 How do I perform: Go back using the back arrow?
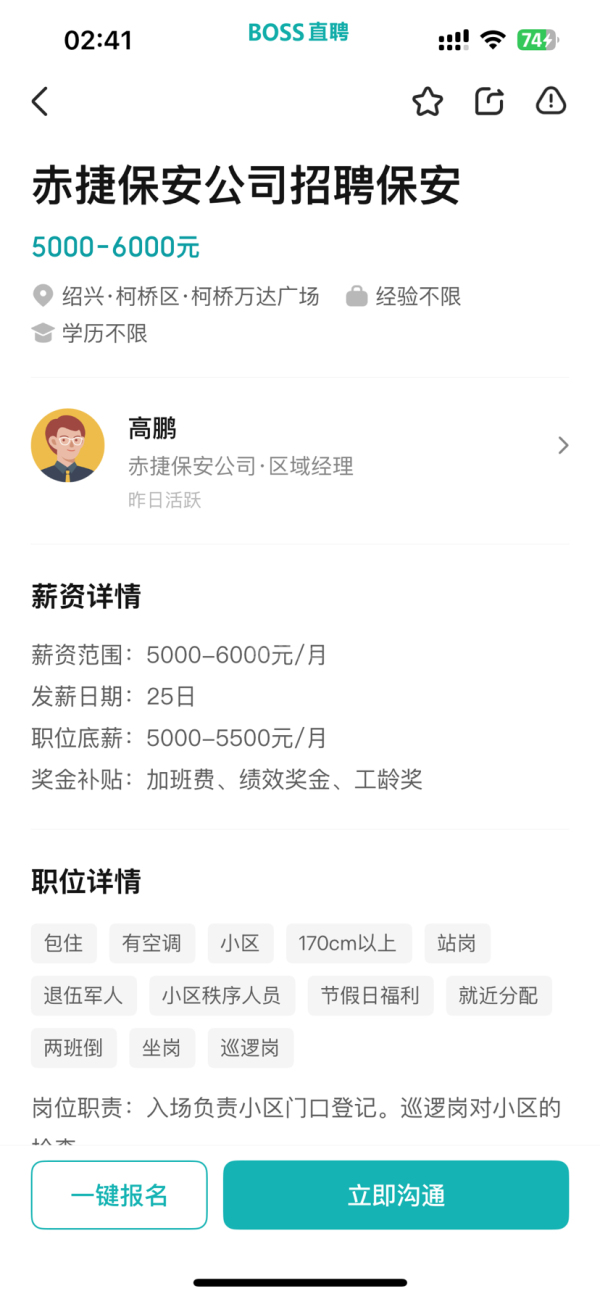40,101
